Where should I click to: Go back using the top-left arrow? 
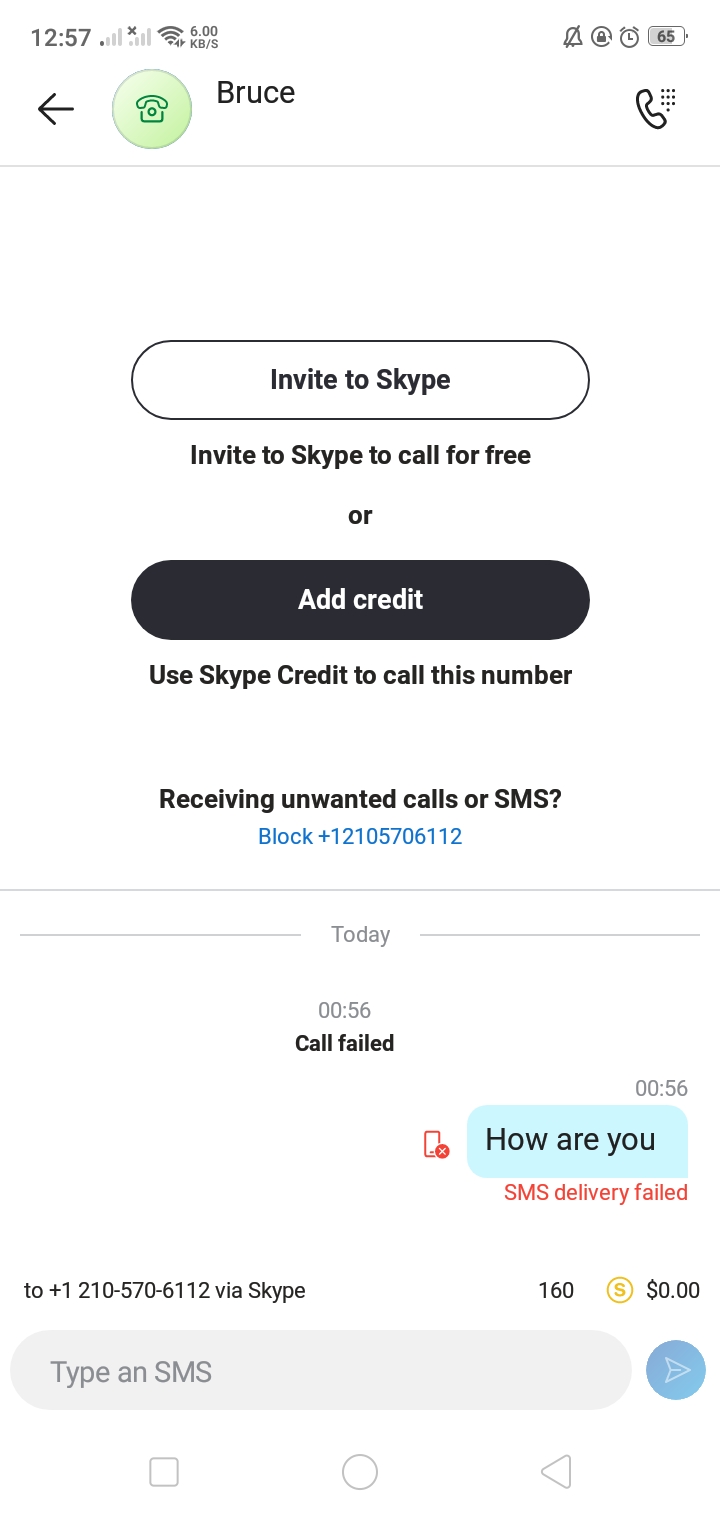click(x=56, y=108)
